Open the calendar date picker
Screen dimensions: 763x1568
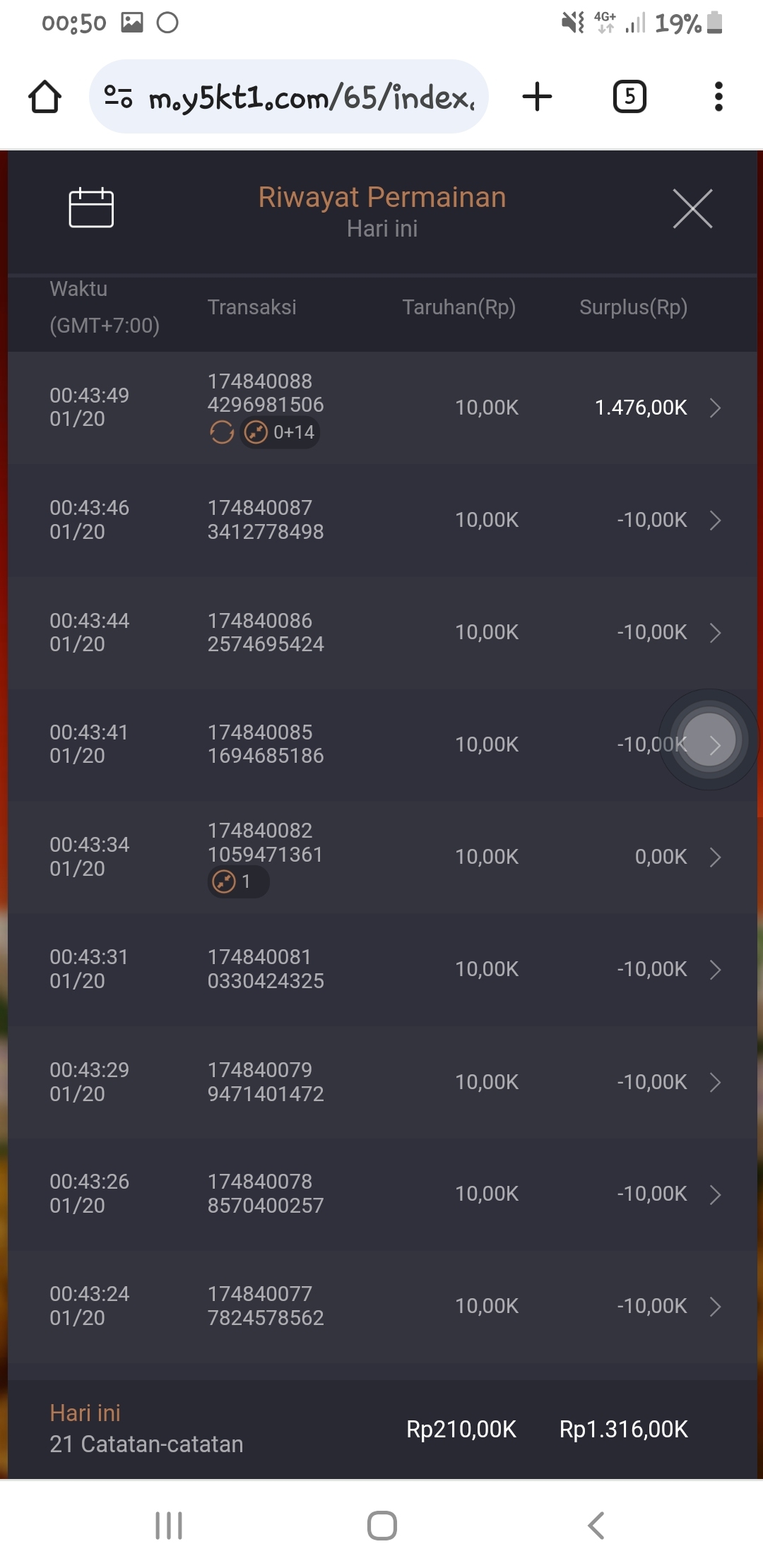coord(91,208)
